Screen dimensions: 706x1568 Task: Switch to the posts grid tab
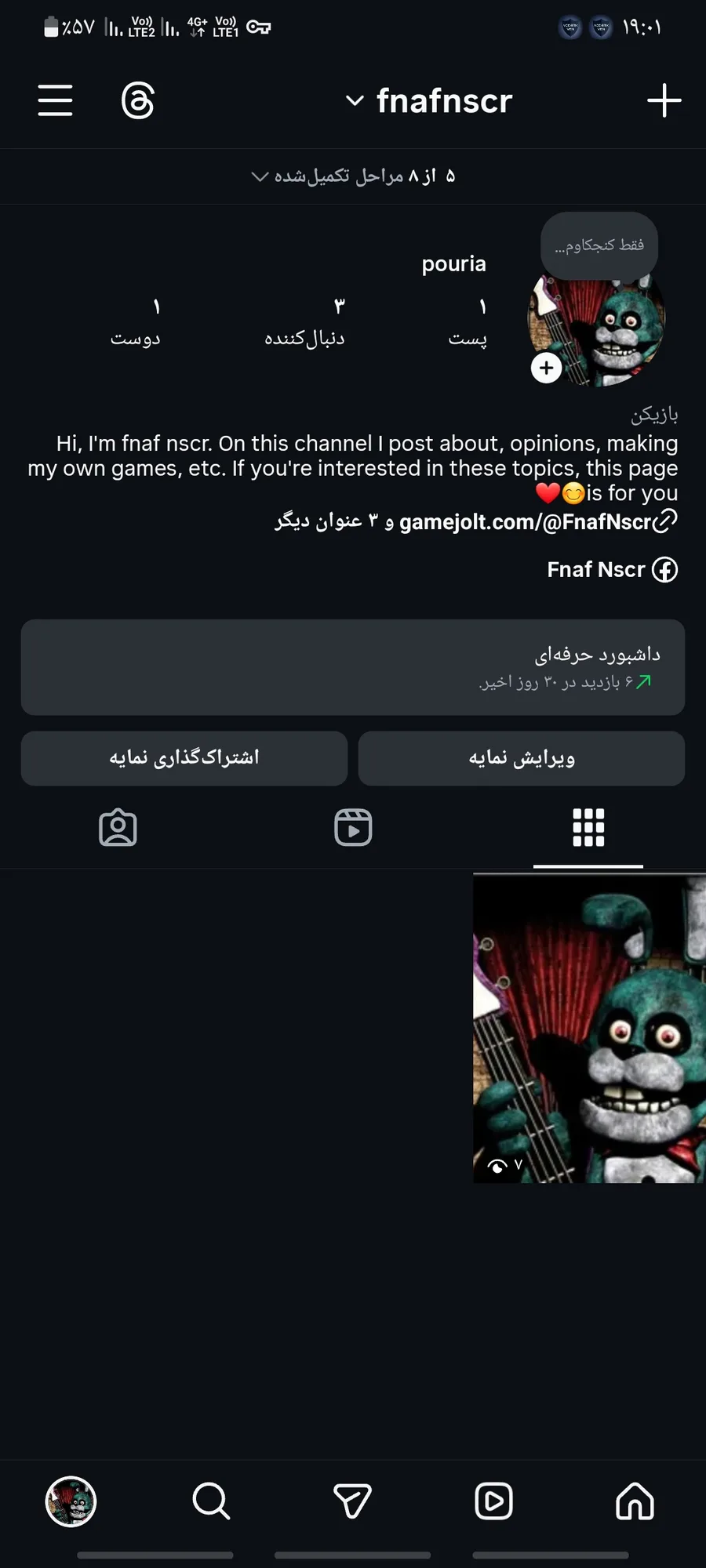tap(588, 828)
